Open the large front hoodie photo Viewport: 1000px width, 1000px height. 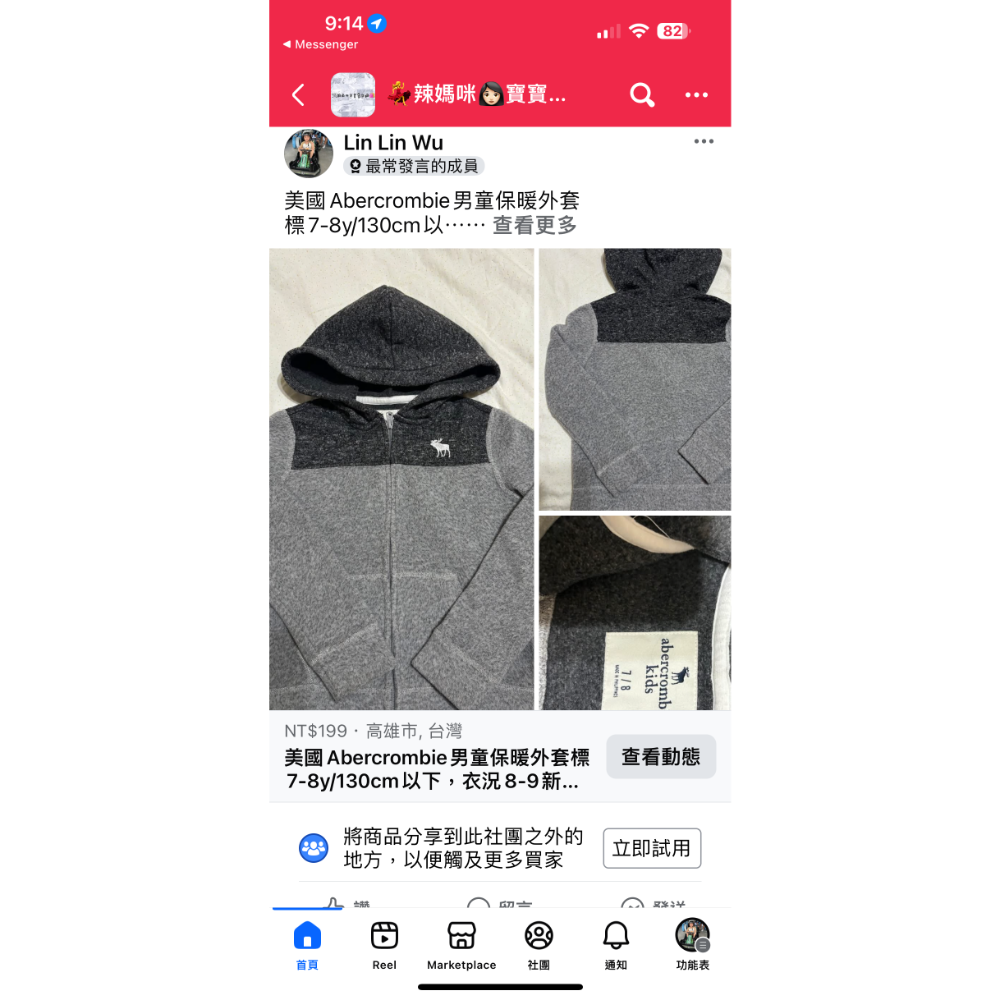tap(401, 479)
